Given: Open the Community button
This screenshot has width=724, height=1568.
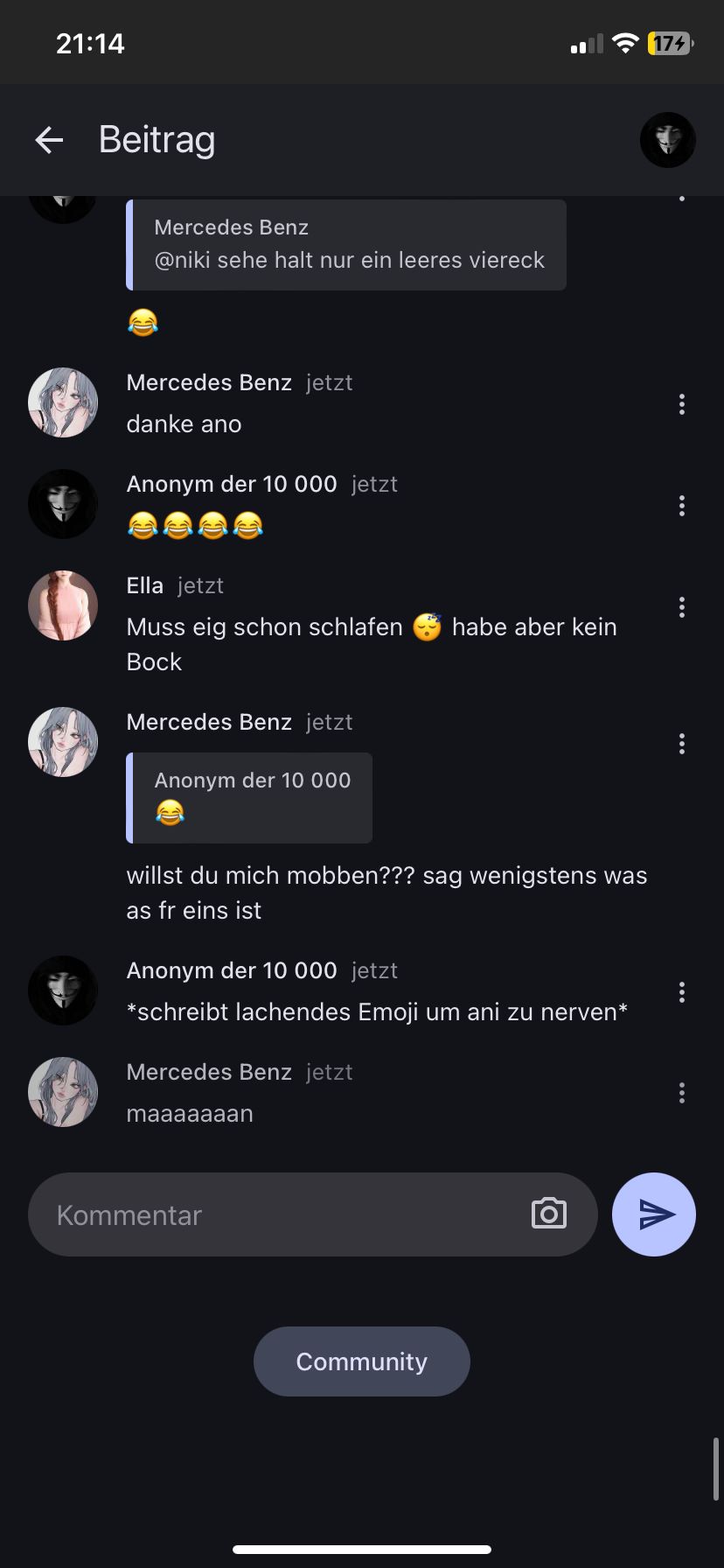Looking at the screenshot, I should click(361, 1361).
